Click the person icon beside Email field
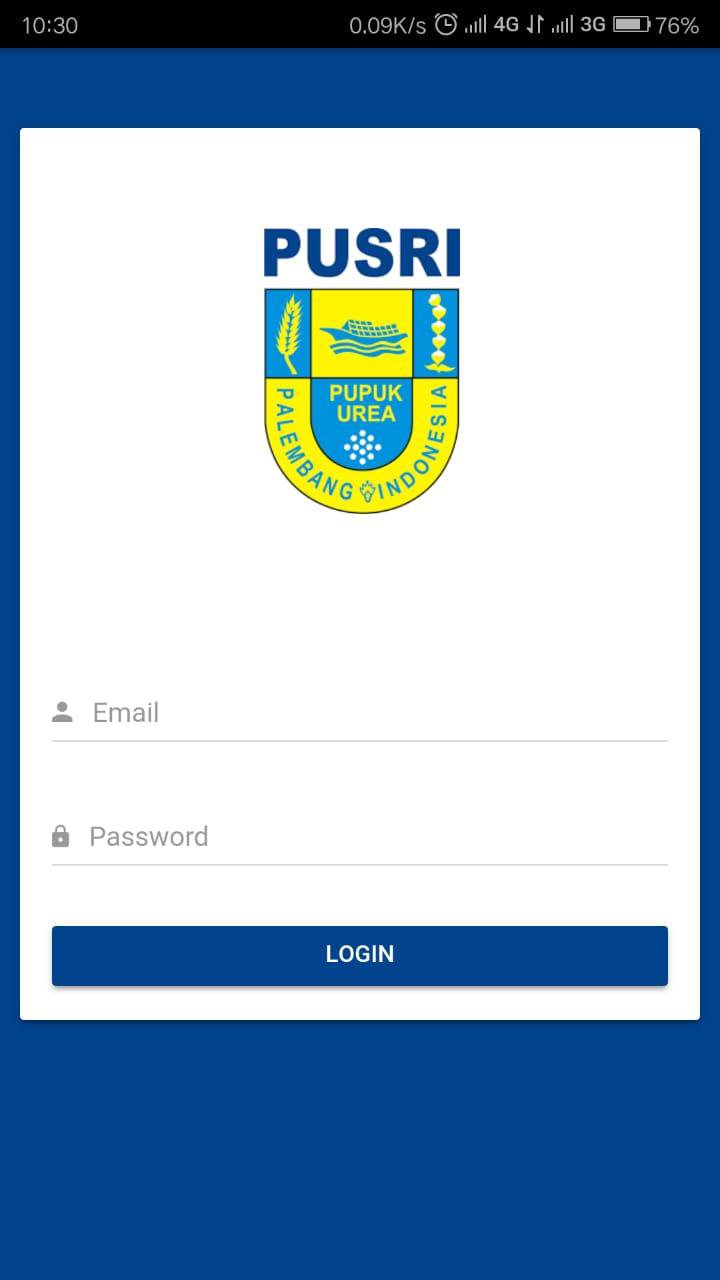The height and width of the screenshot is (1280, 720). coord(62,712)
